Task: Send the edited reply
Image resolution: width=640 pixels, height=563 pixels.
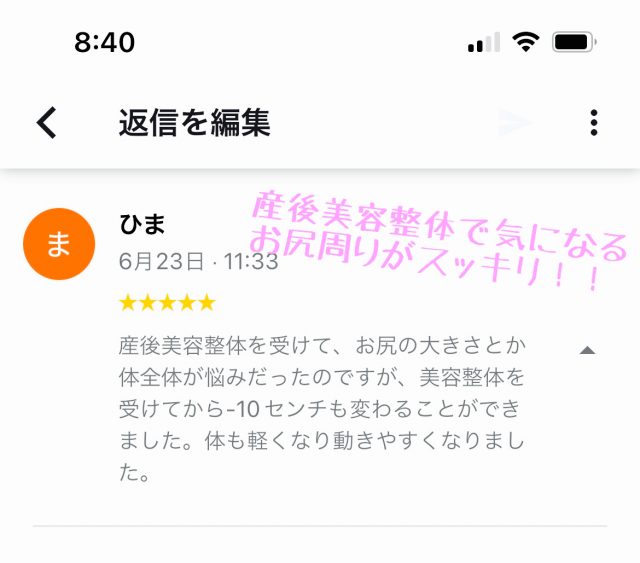Action: coord(516,123)
